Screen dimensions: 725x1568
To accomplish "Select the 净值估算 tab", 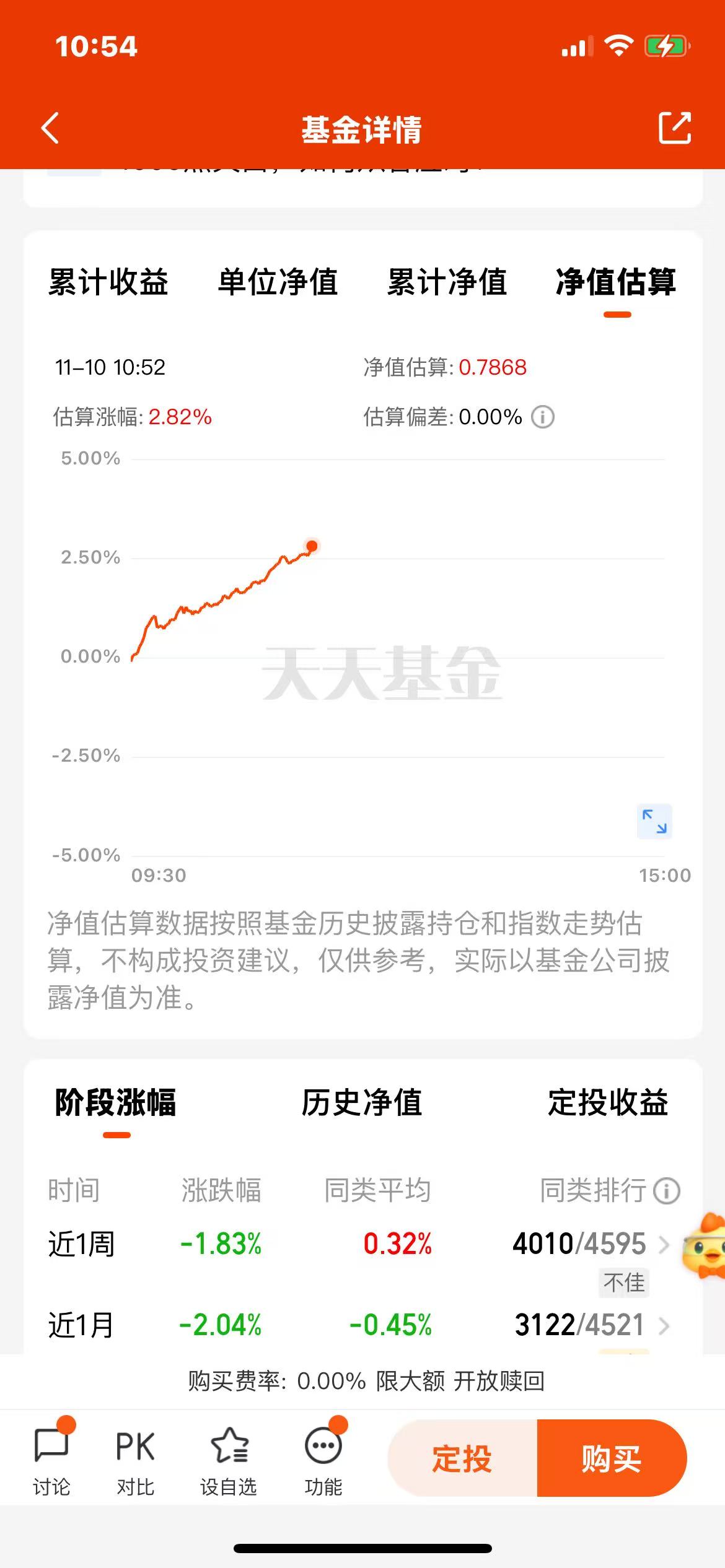I will [x=616, y=282].
